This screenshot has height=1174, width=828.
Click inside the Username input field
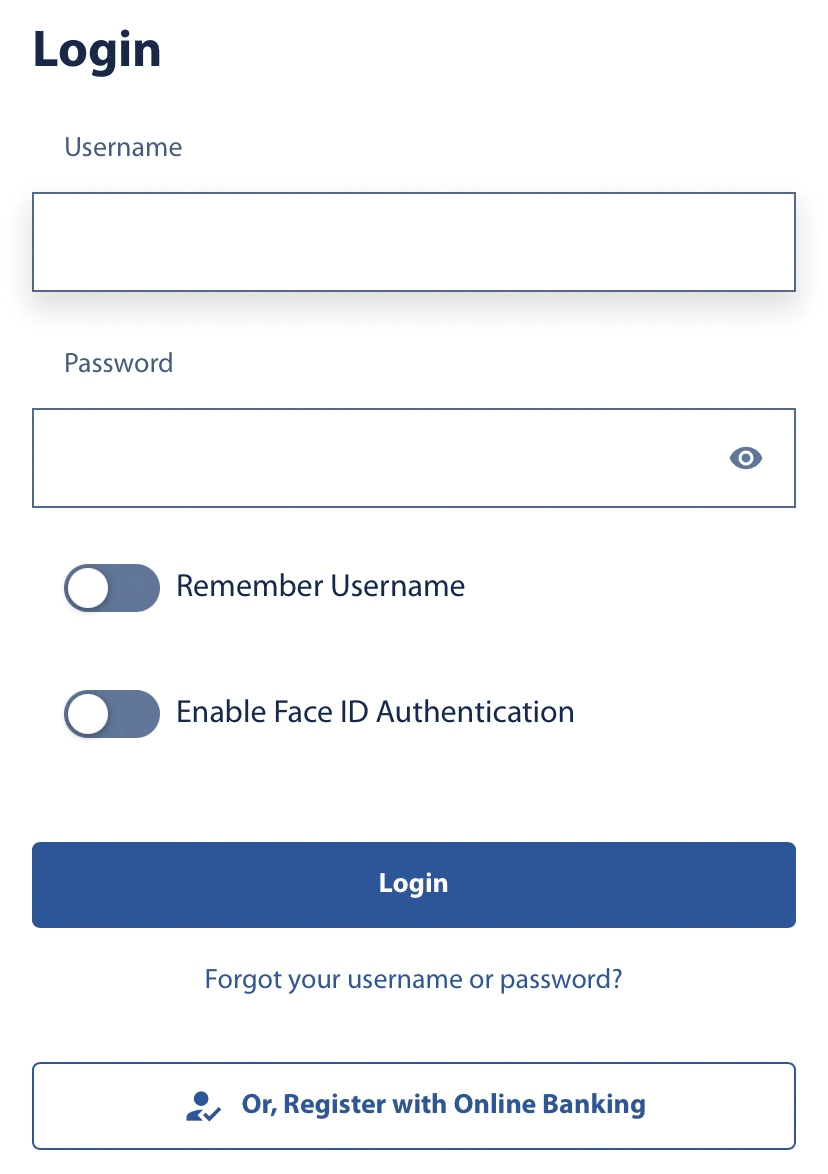(x=413, y=241)
